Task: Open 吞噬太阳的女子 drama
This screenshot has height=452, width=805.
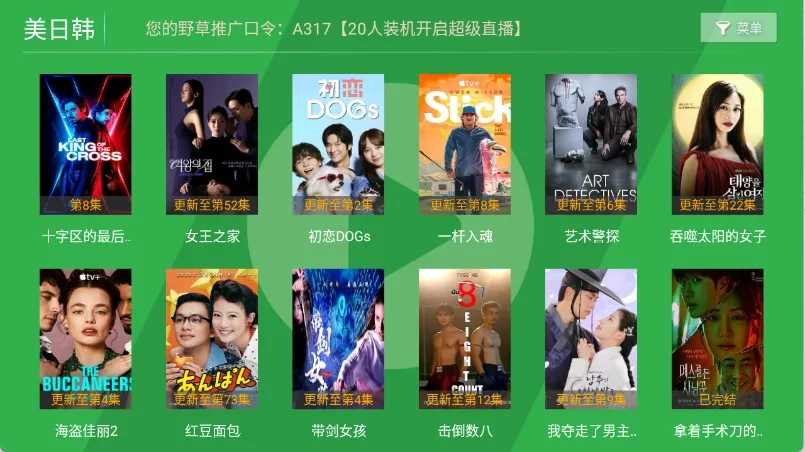Action: [x=717, y=144]
